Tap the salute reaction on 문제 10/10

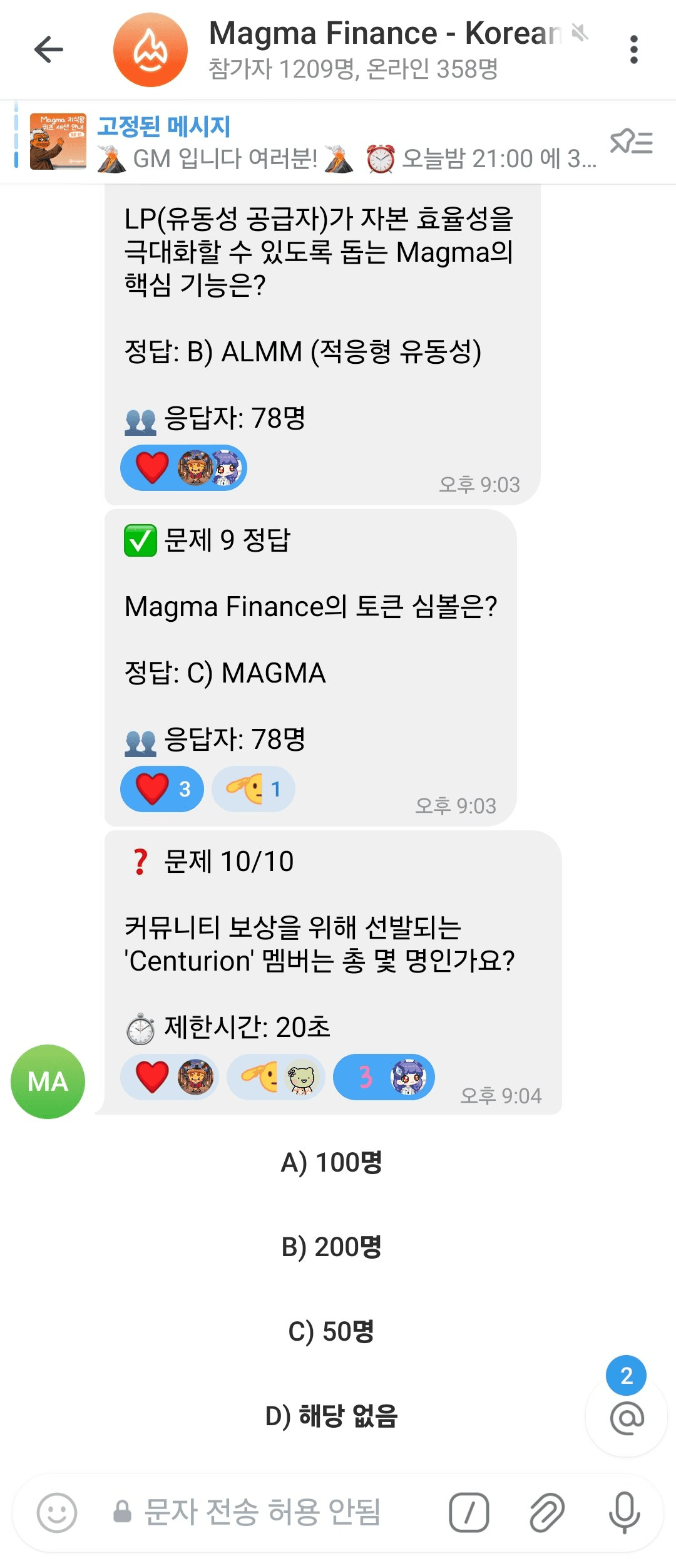coord(275,1077)
